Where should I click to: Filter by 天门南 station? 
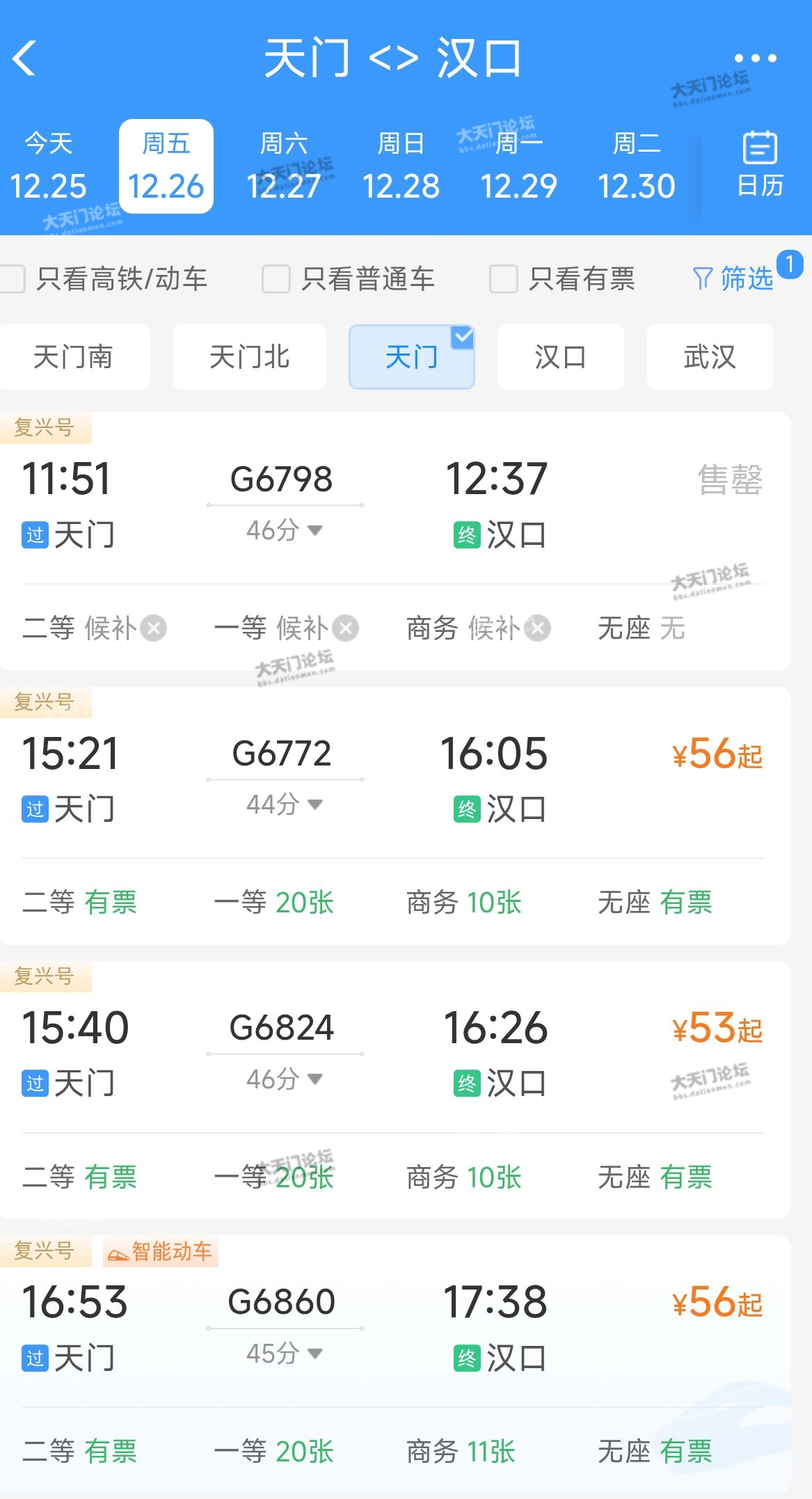(73, 357)
